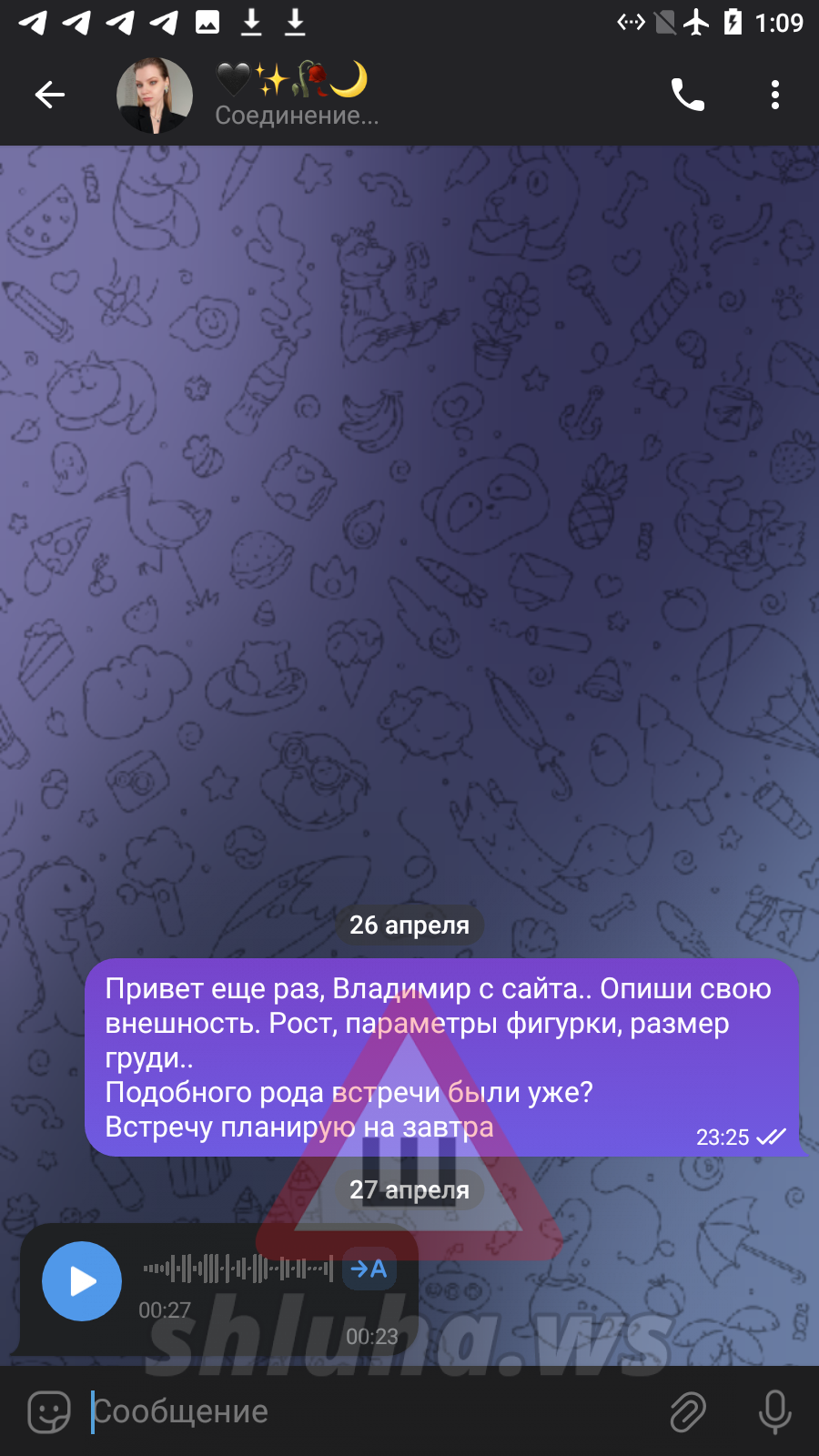Tap the microphone record button
The image size is (819, 1456).
point(775,1412)
